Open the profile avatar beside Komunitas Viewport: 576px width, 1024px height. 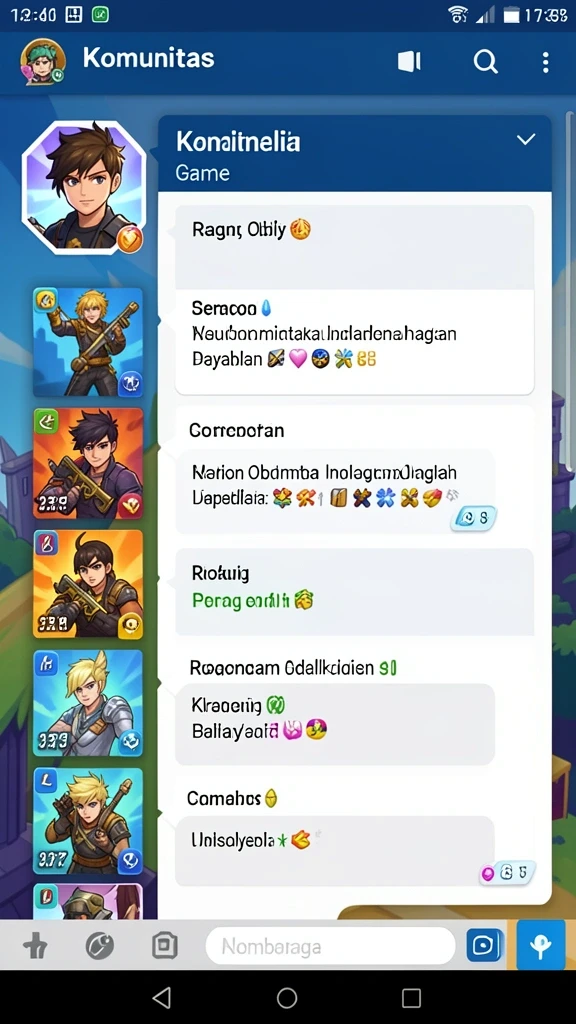[x=43, y=62]
